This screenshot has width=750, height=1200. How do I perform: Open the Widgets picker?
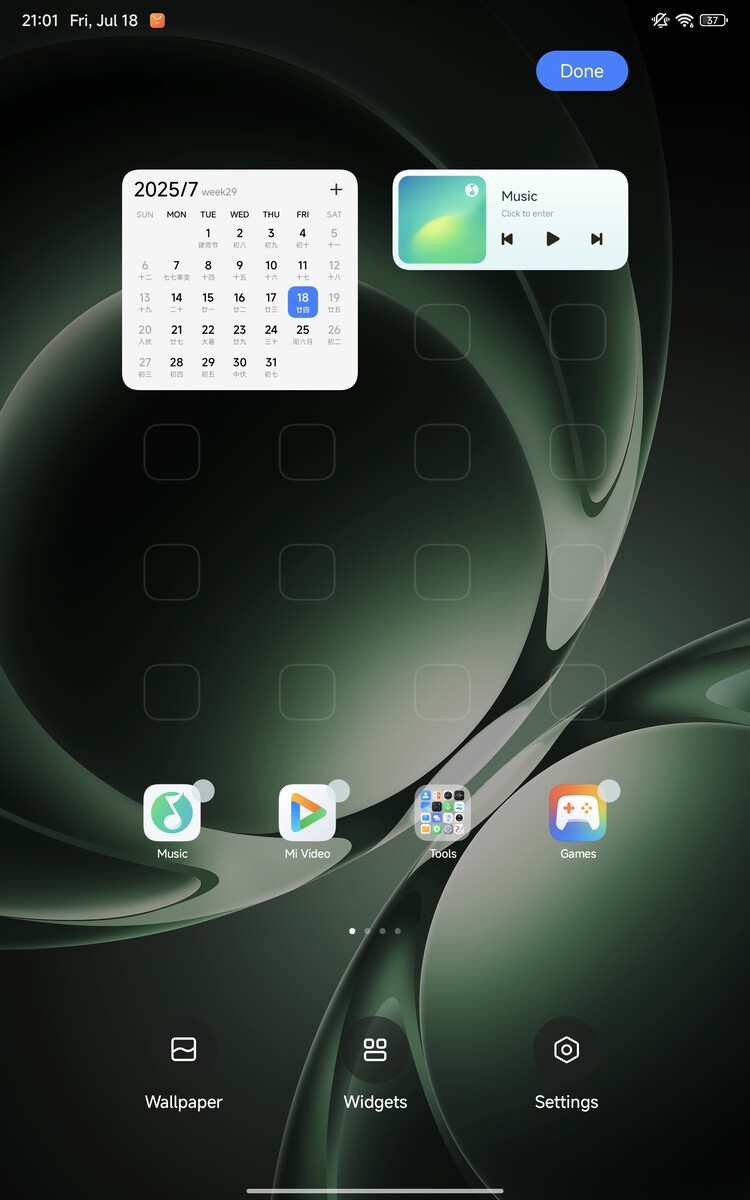[375, 1049]
